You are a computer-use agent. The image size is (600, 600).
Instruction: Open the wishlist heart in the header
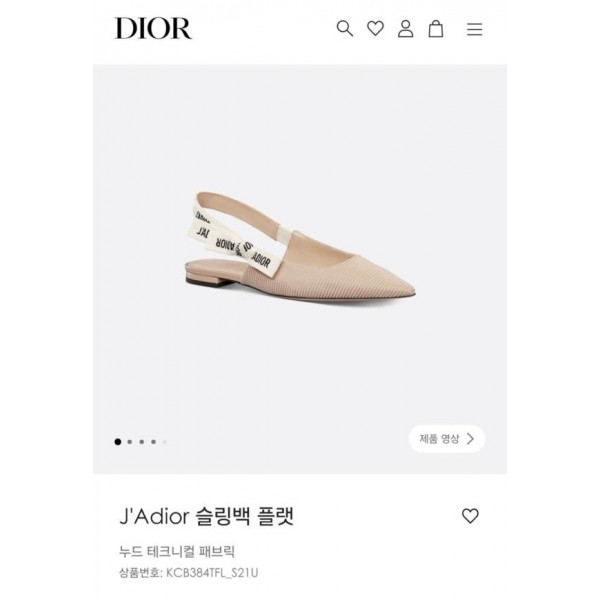(375, 29)
